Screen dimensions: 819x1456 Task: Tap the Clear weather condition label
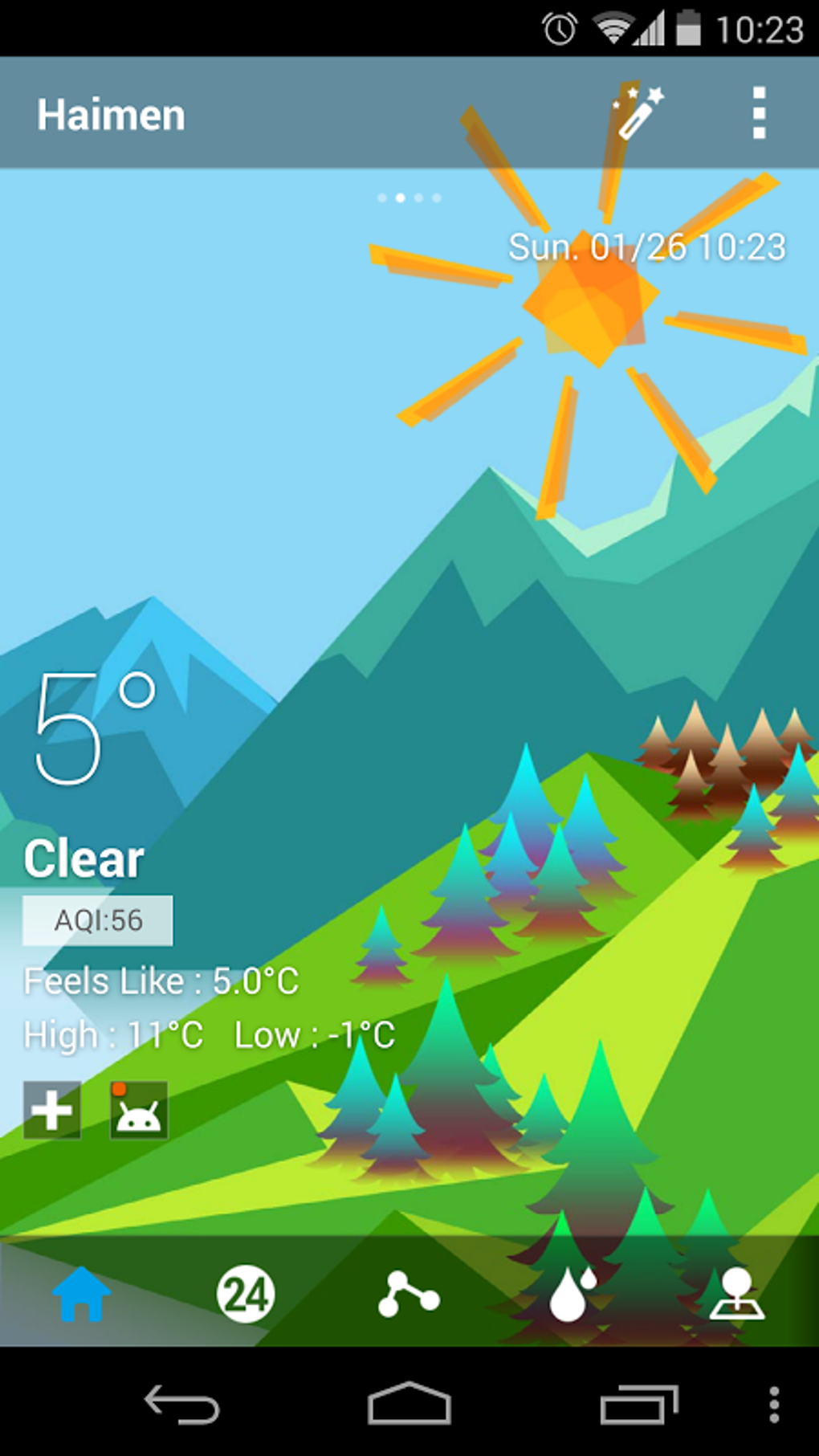pyautogui.click(x=83, y=858)
